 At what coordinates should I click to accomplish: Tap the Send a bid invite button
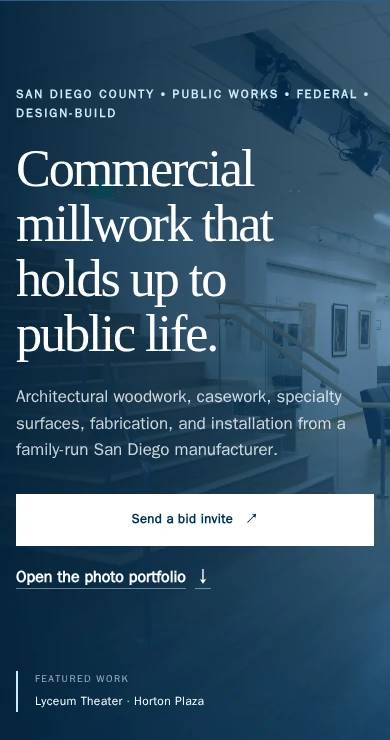[195, 520]
